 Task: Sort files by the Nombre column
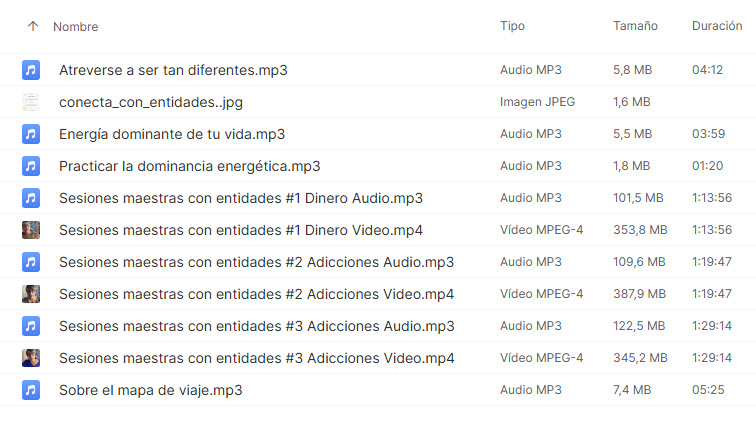75,26
